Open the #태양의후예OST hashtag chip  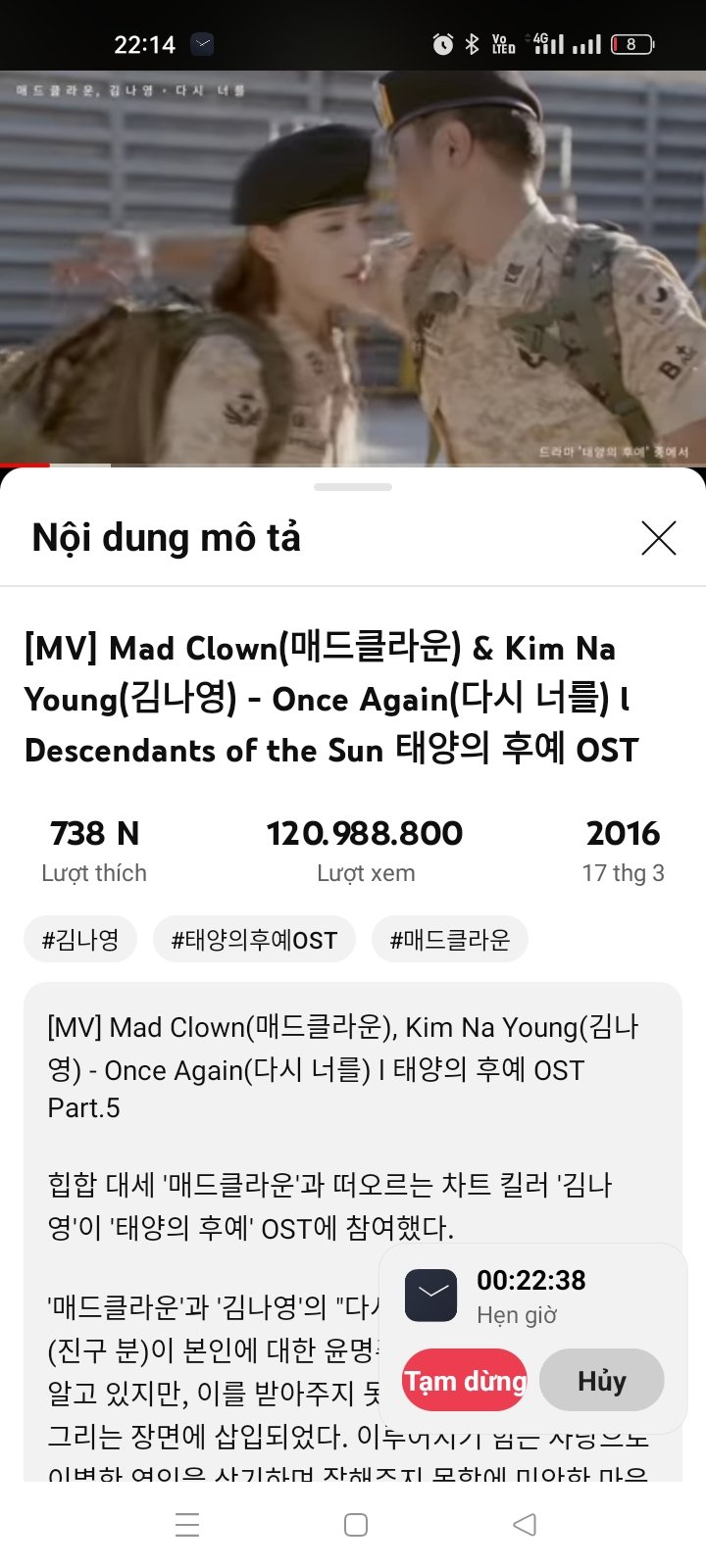coord(254,940)
